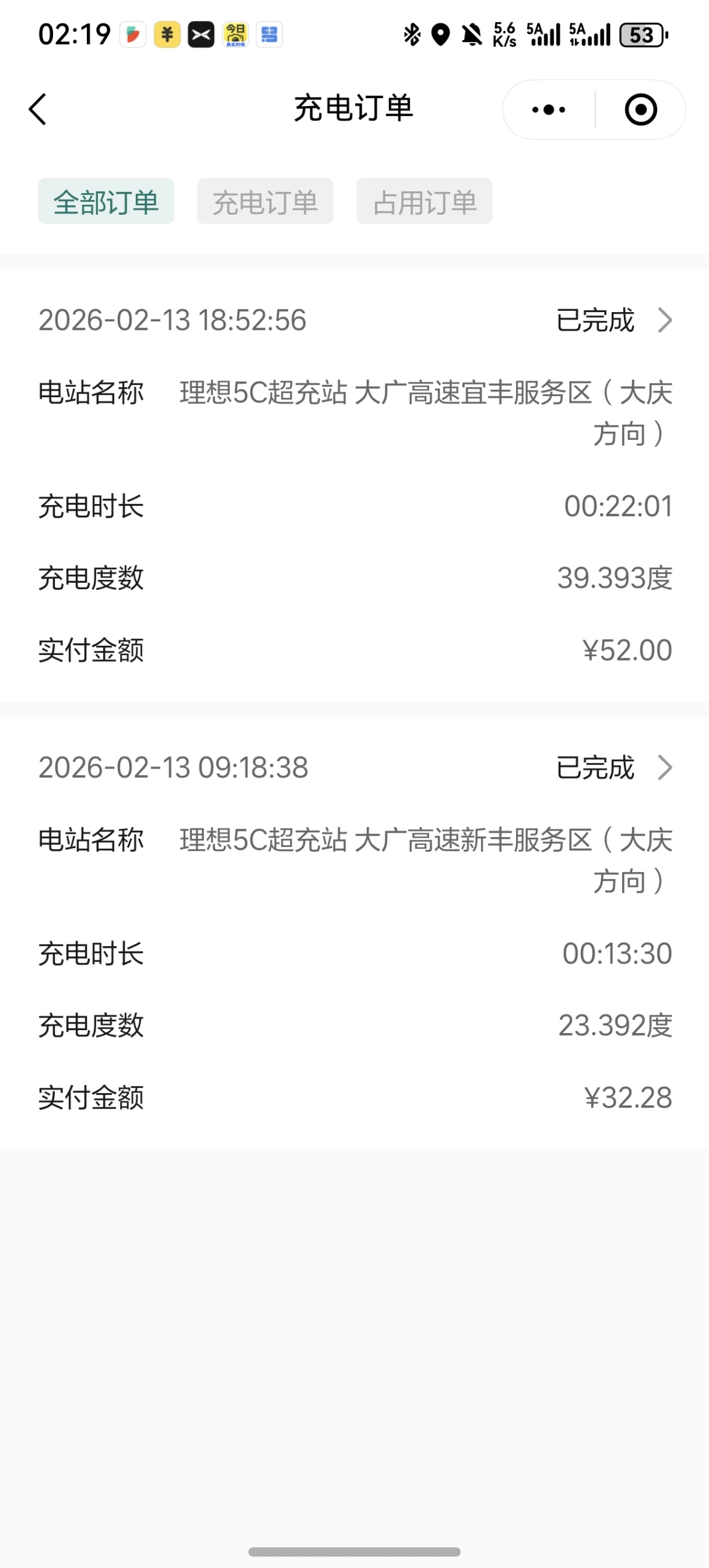Open the mini program more-options menu
This screenshot has height=1568, width=709.
548,110
